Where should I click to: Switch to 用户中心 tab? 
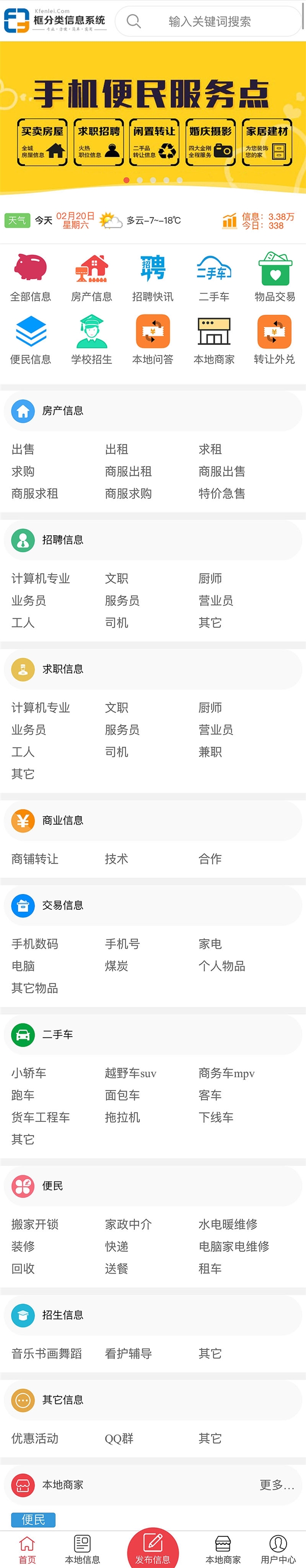tap(278, 1549)
